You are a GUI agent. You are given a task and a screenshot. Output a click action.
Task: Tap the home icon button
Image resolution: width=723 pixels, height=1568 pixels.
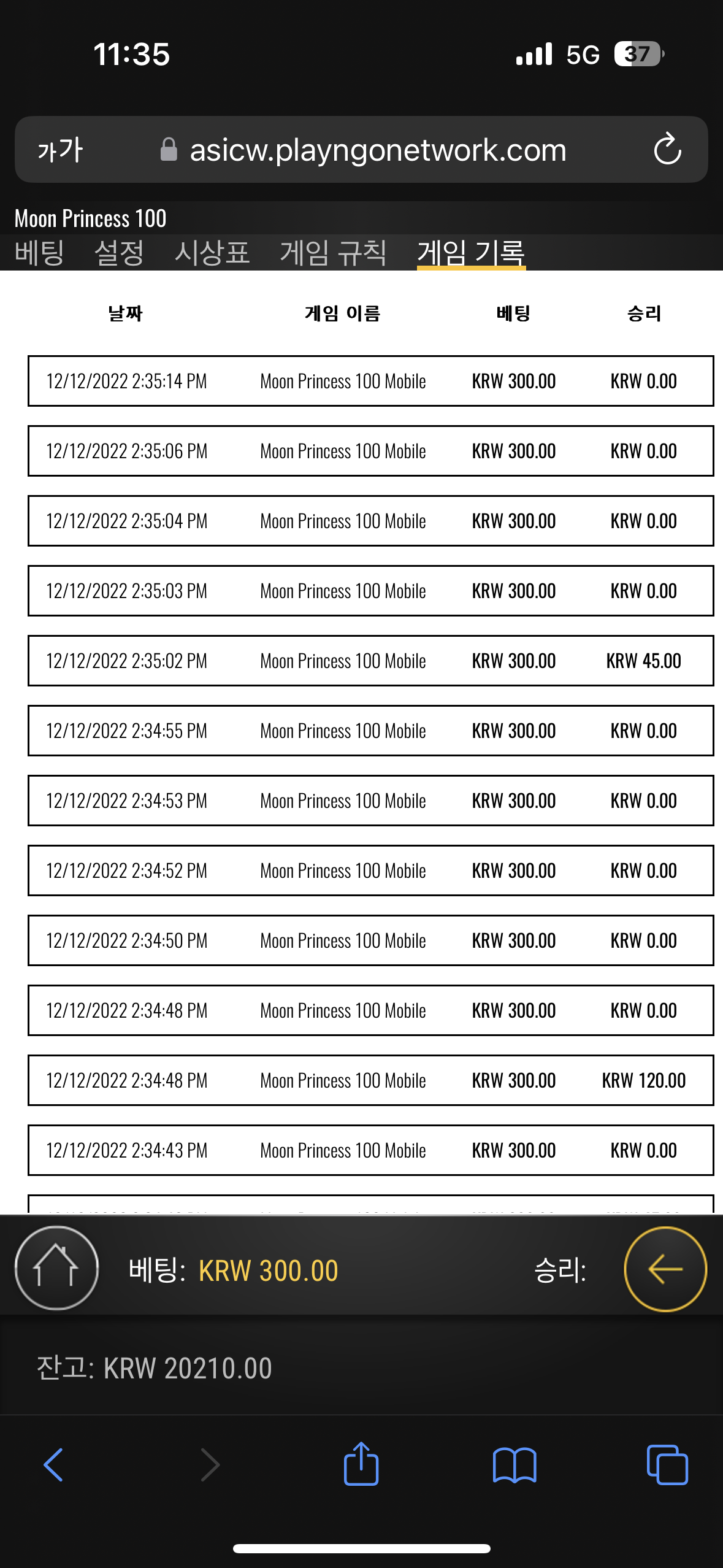(x=56, y=1267)
